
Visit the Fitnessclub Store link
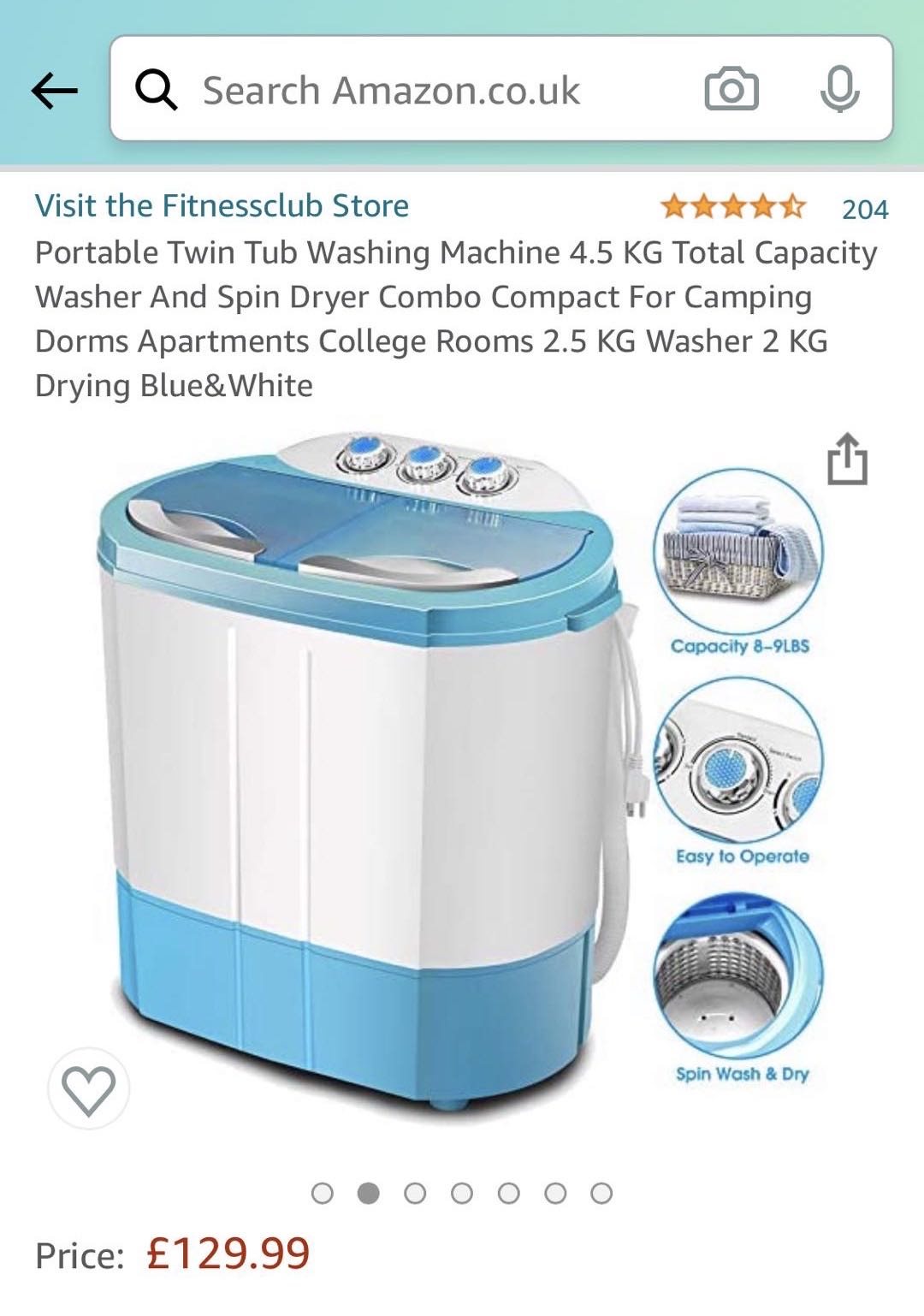click(x=222, y=206)
